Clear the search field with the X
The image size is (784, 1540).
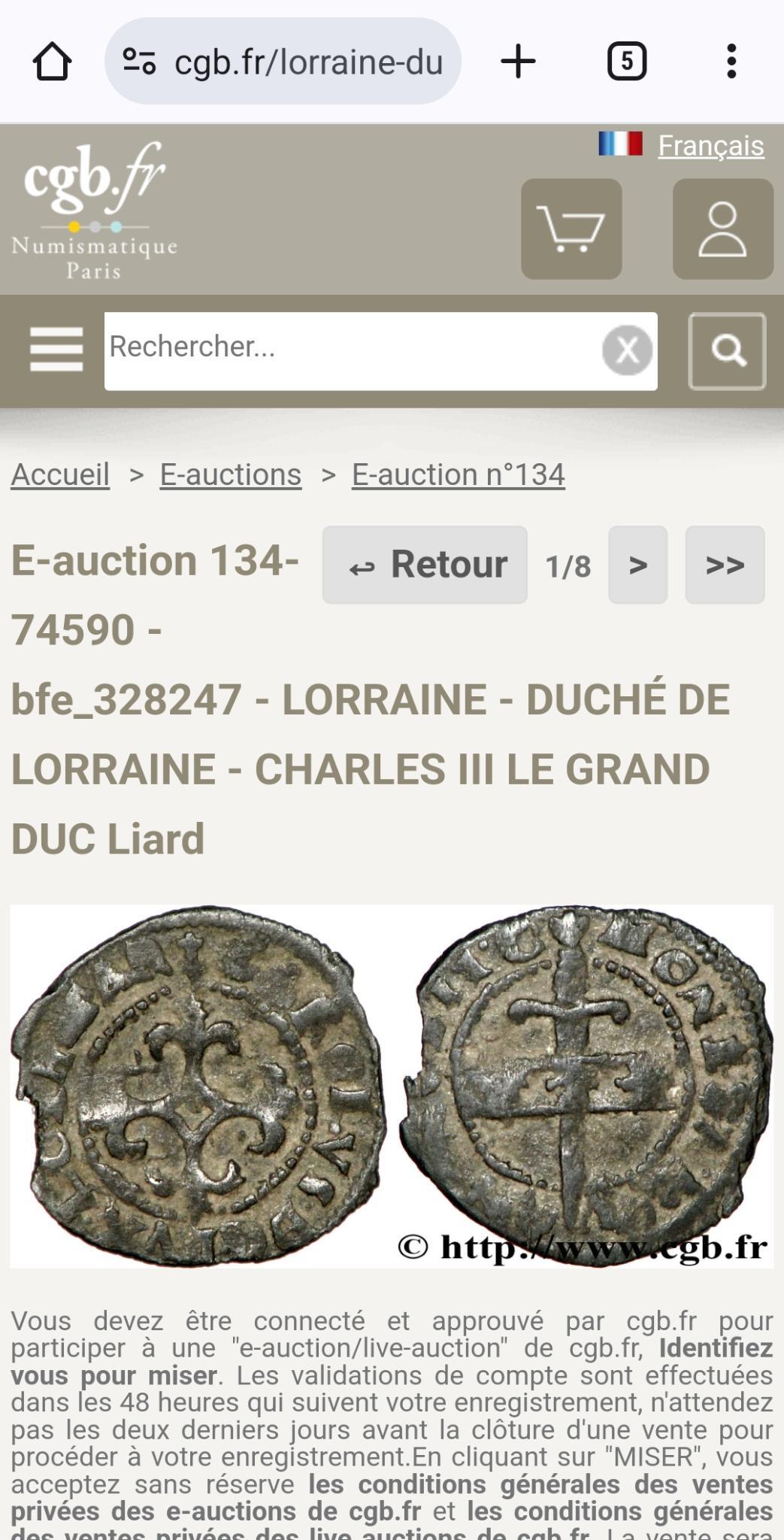pos(627,350)
